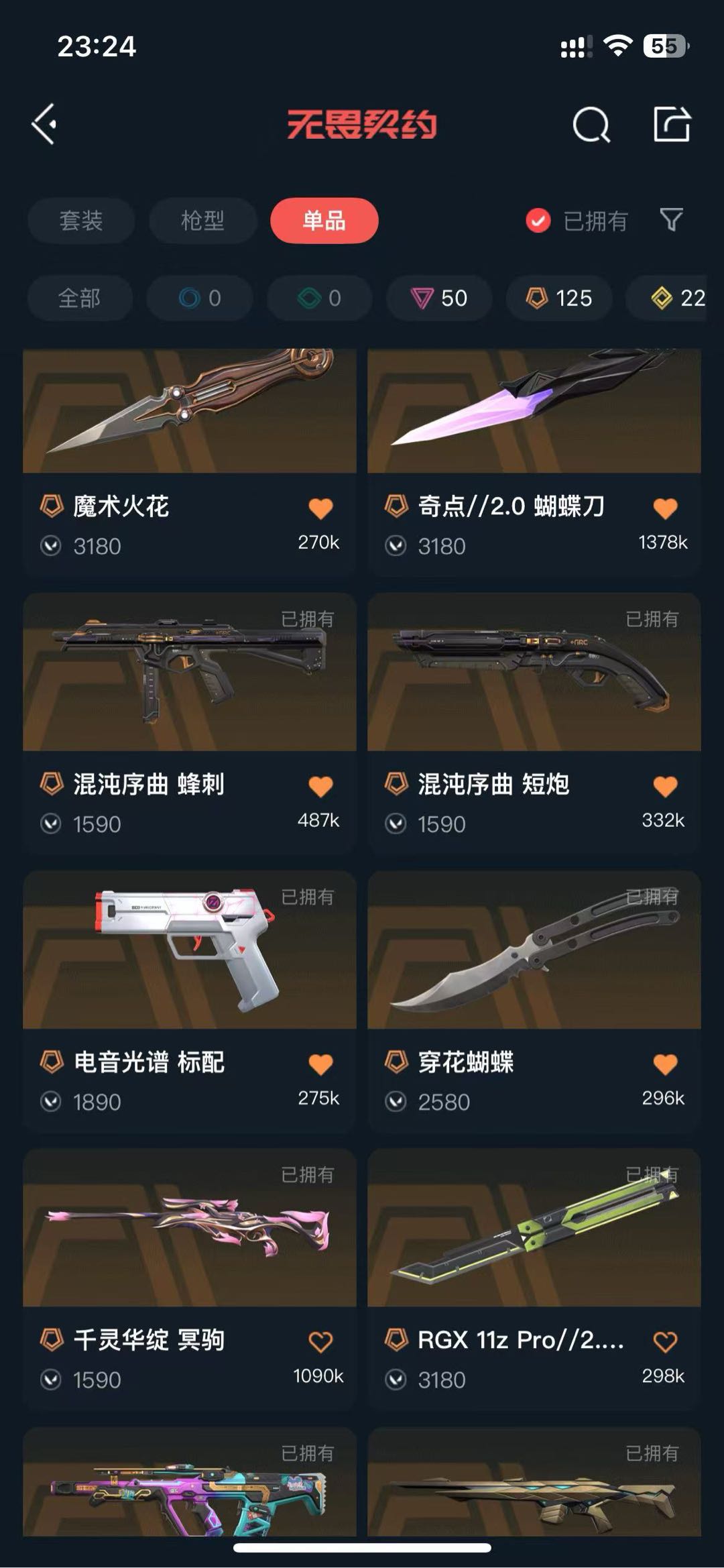
Task: Tap heart on 混沌序曲 短炮
Action: point(665,786)
